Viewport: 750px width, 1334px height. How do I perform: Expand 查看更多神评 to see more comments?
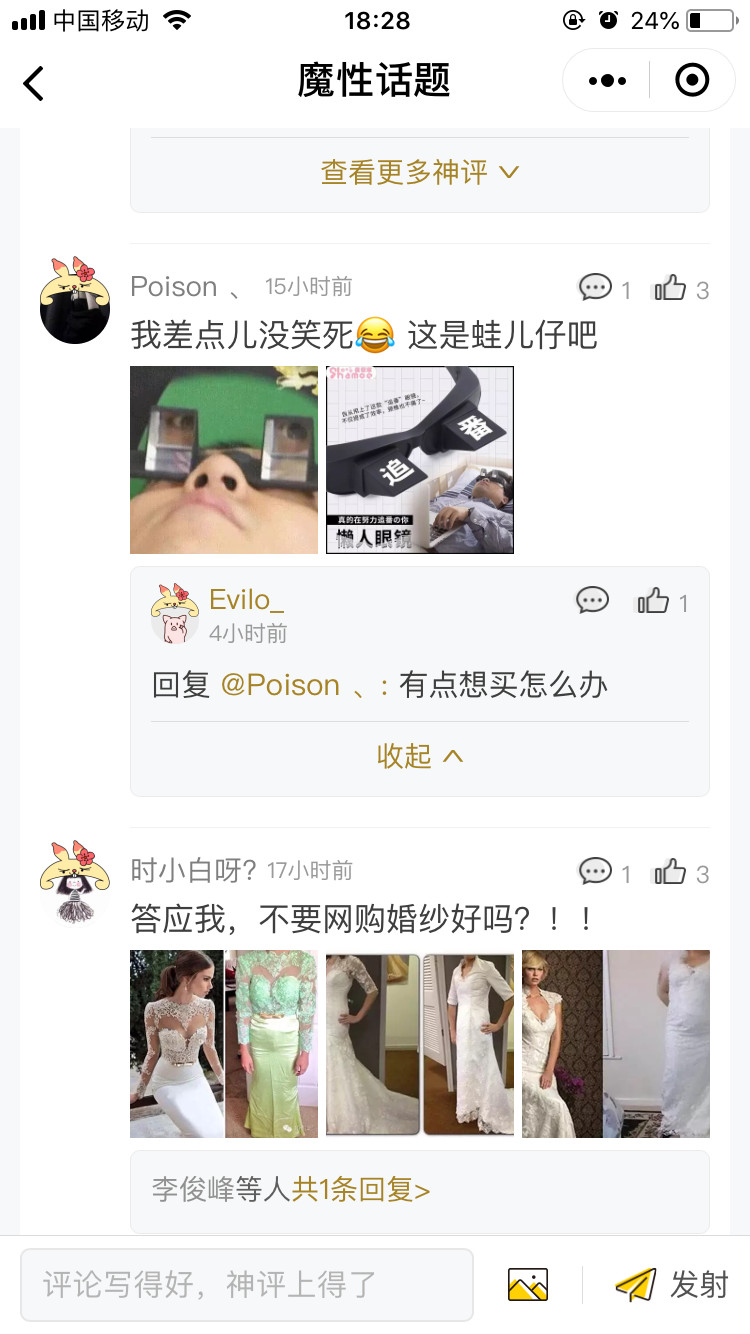[420, 172]
